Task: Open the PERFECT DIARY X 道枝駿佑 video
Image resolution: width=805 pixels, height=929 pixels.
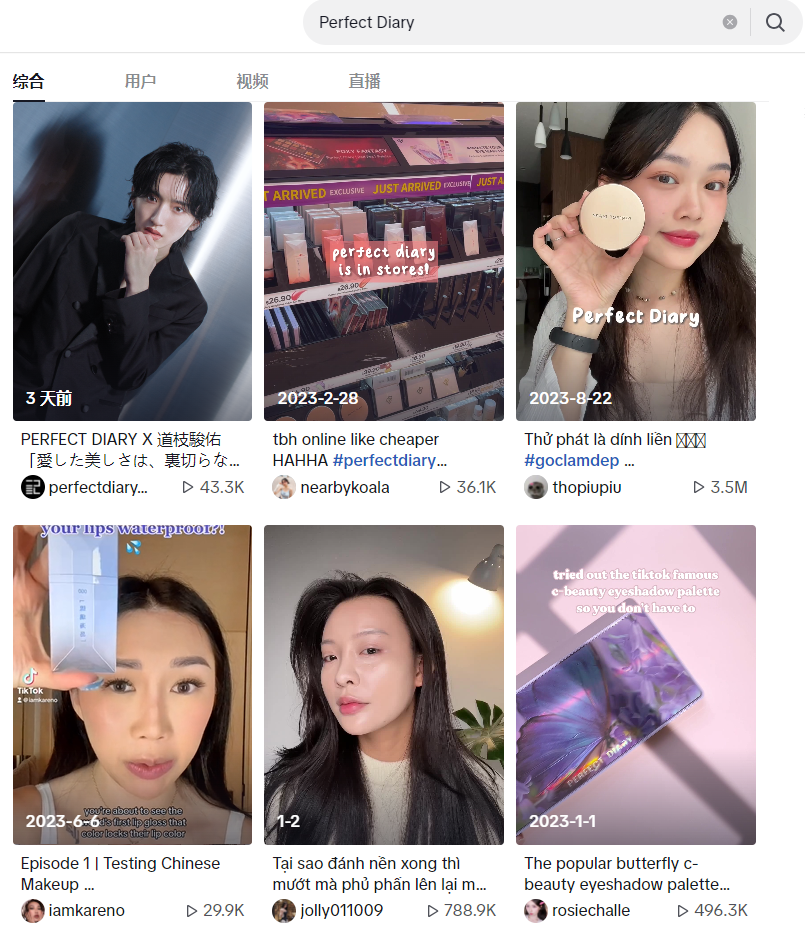Action: (x=132, y=260)
